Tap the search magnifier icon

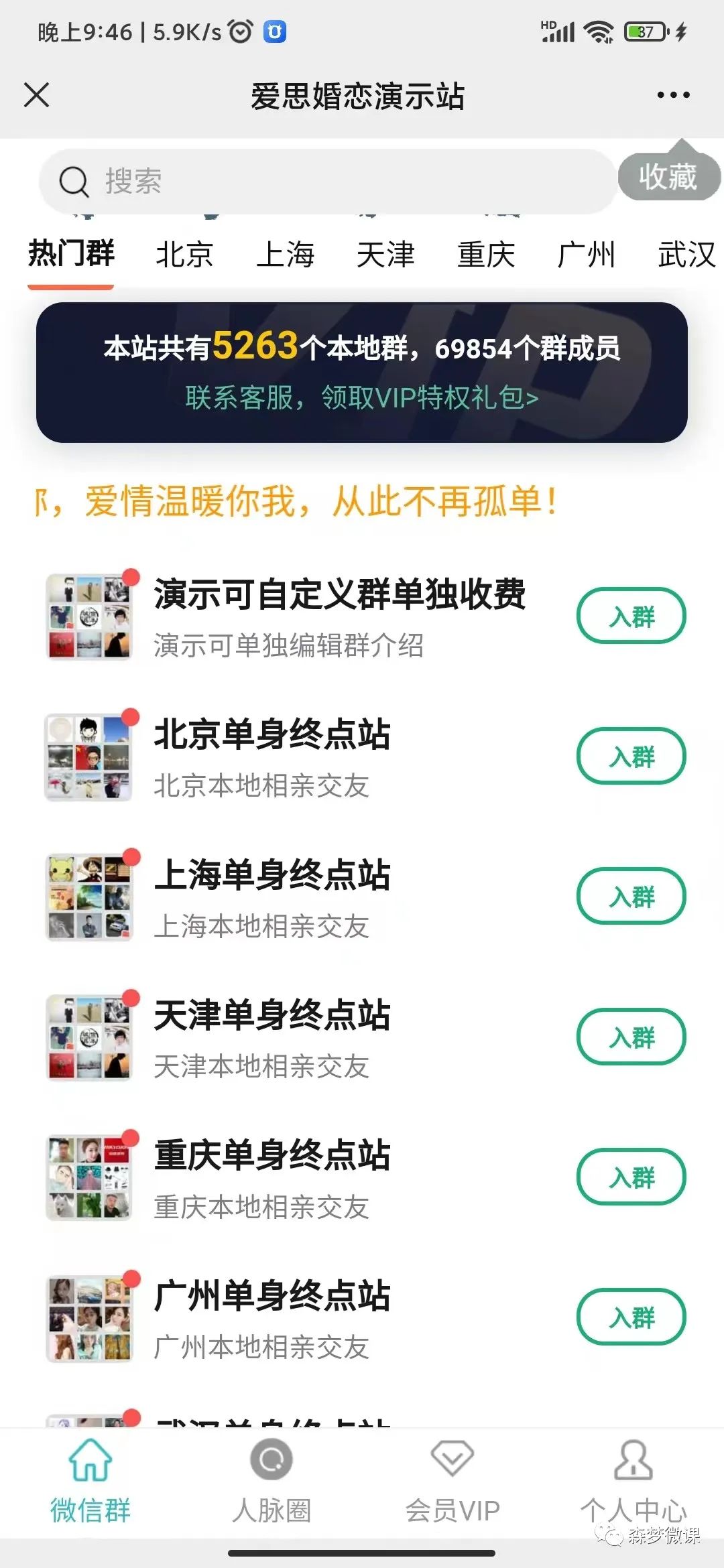[x=74, y=181]
